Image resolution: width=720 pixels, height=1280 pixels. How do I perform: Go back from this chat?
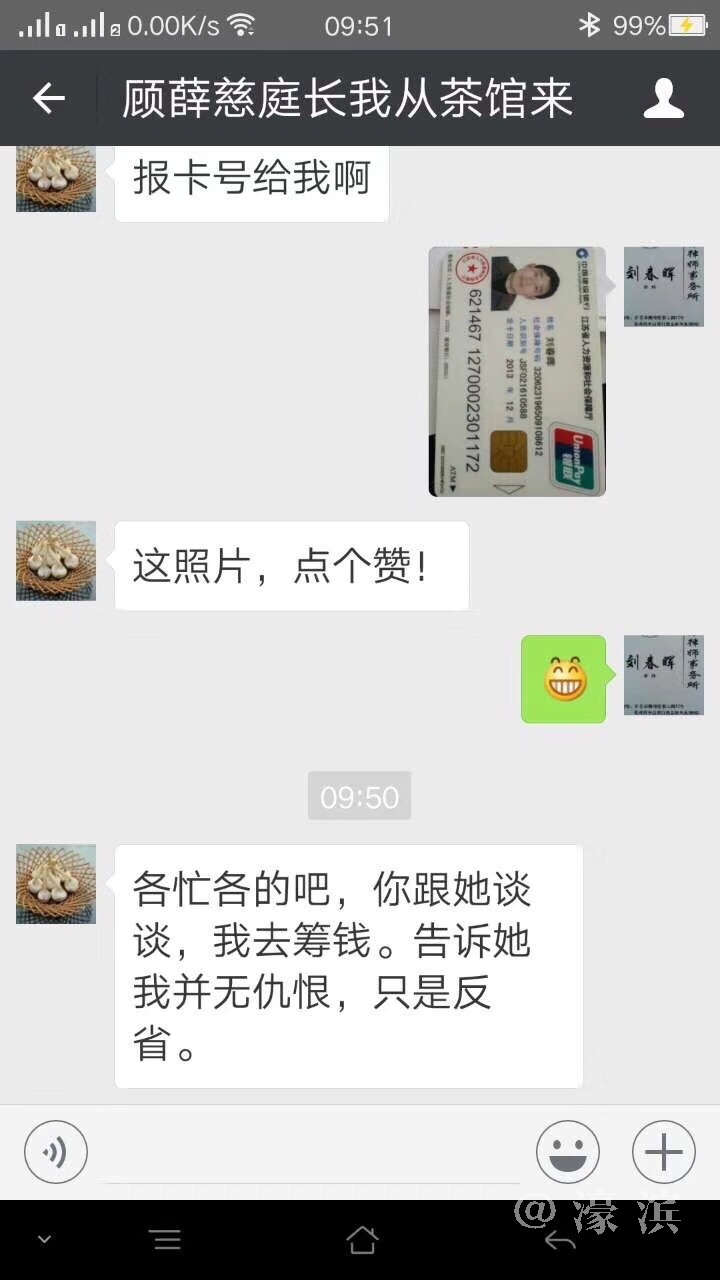48,98
